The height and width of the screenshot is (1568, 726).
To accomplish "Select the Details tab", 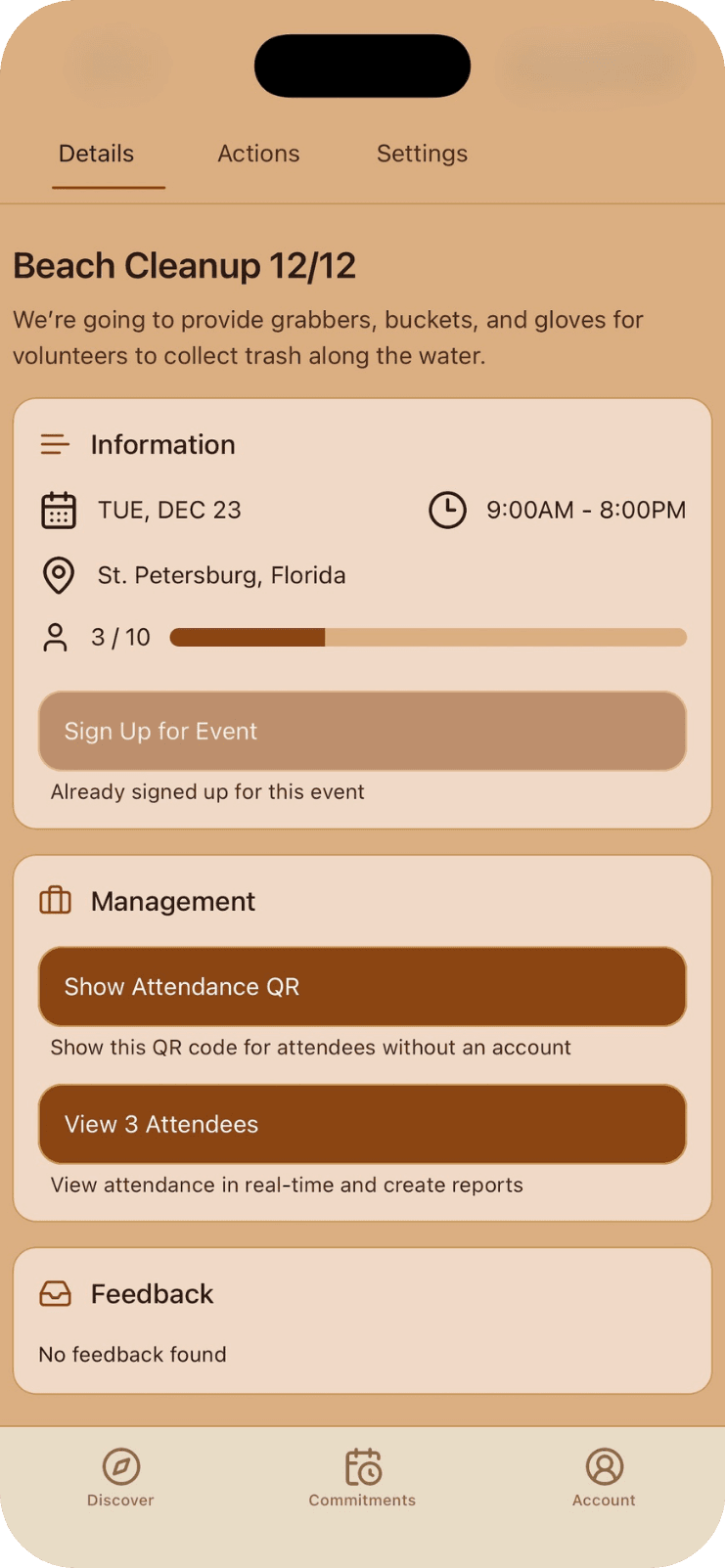I will (x=96, y=154).
